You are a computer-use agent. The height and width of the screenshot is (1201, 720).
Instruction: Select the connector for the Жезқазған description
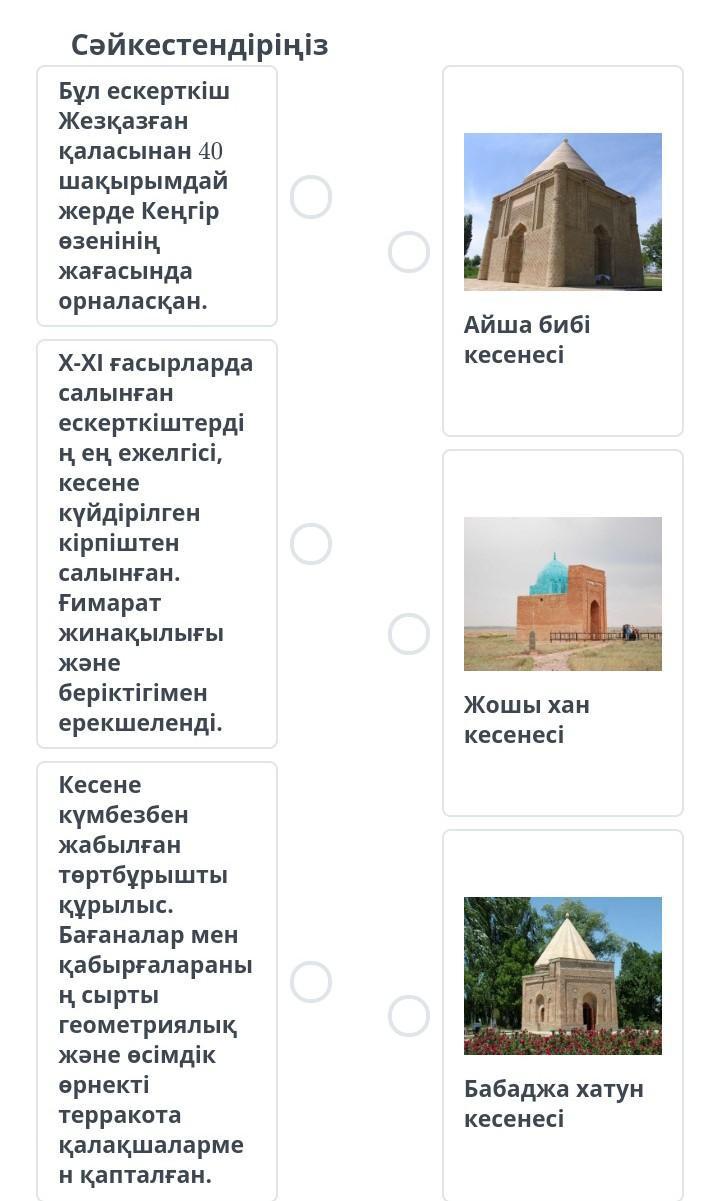pos(311,197)
